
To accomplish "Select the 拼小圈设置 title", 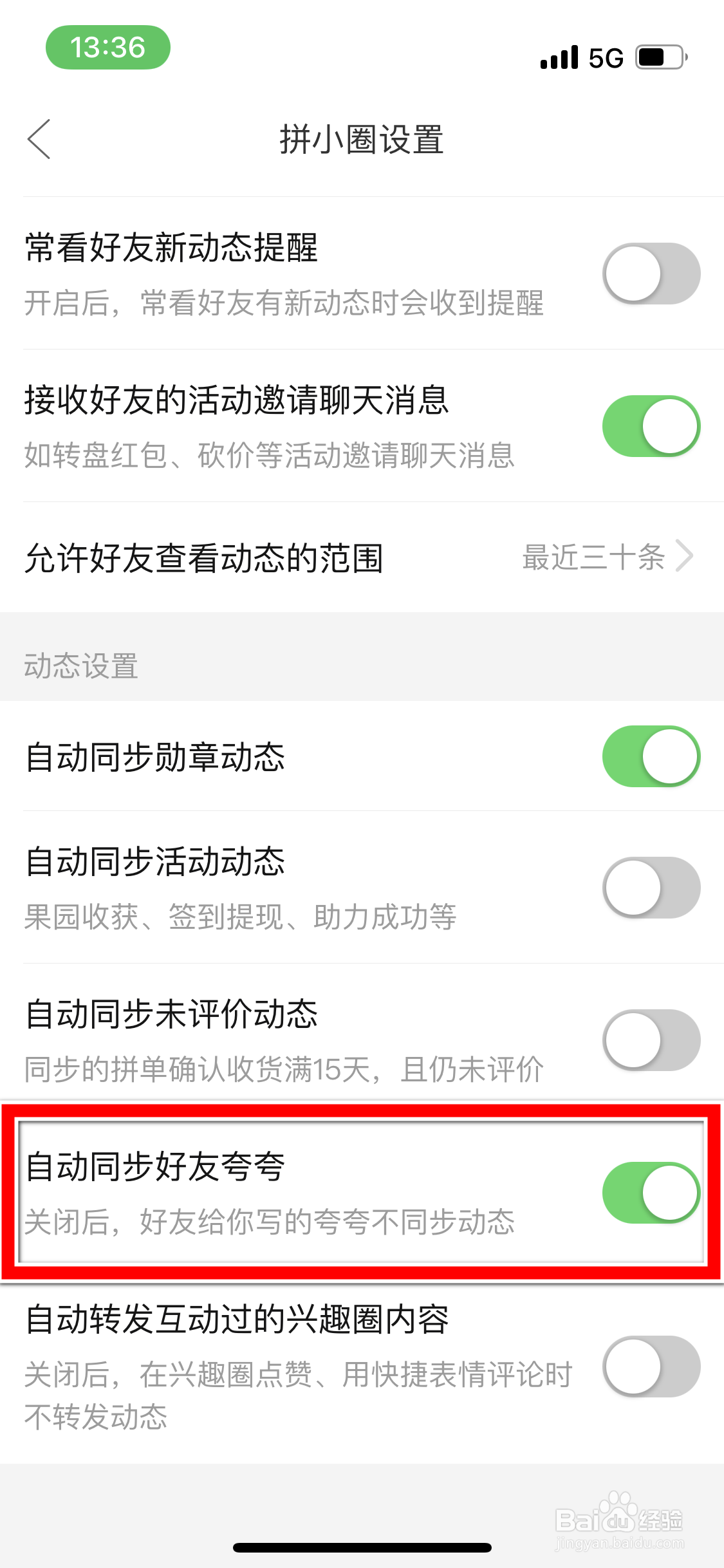I will 362,140.
